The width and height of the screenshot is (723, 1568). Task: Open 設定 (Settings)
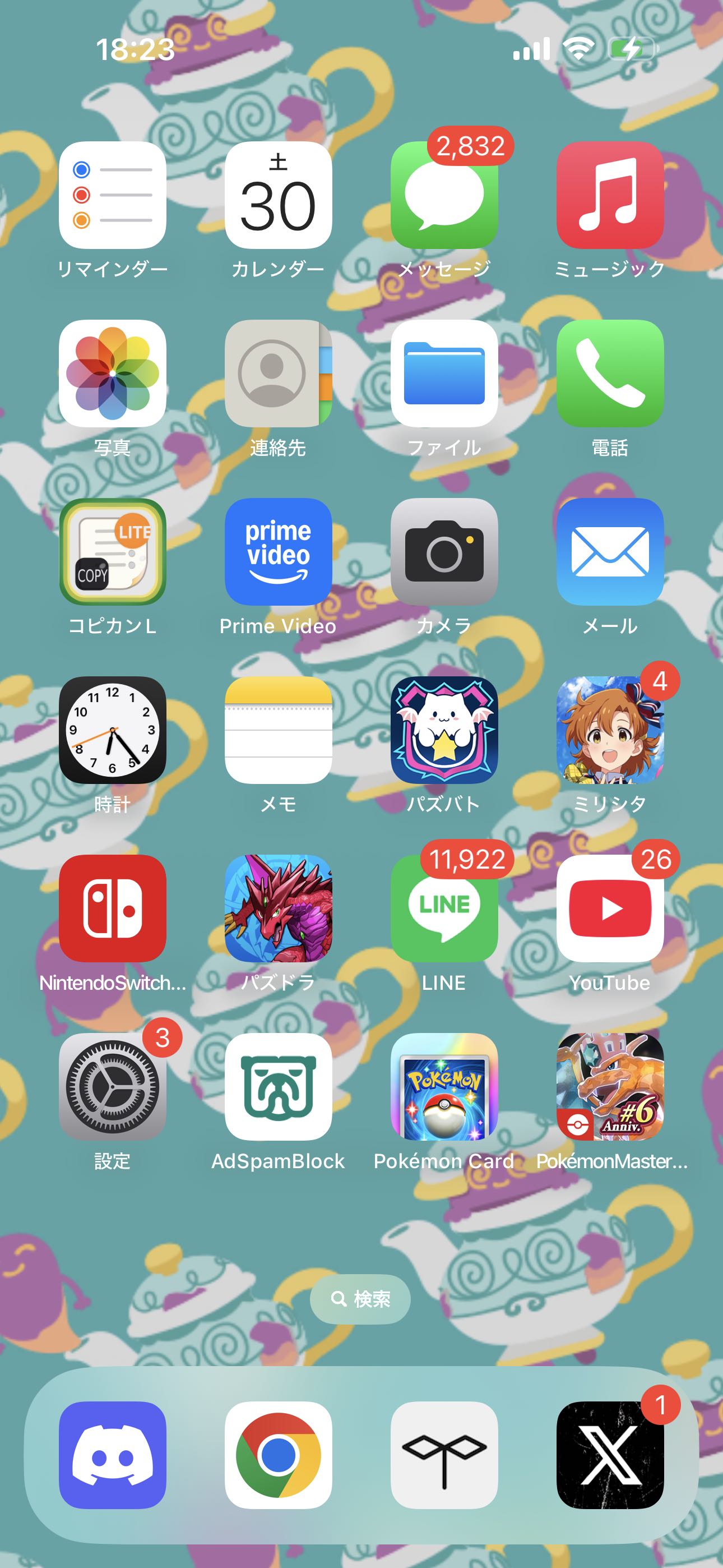tap(113, 1086)
